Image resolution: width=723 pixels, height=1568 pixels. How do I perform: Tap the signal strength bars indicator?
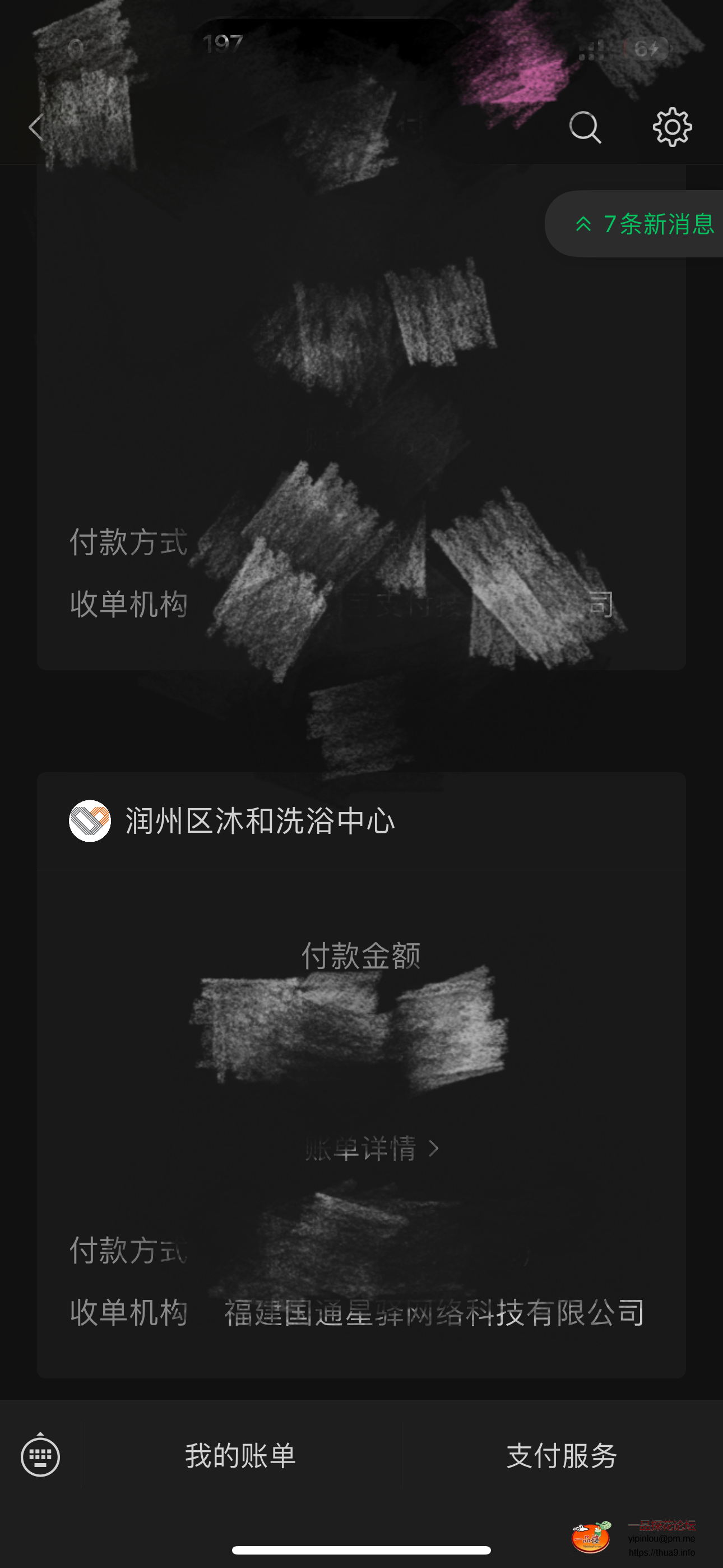(x=591, y=49)
